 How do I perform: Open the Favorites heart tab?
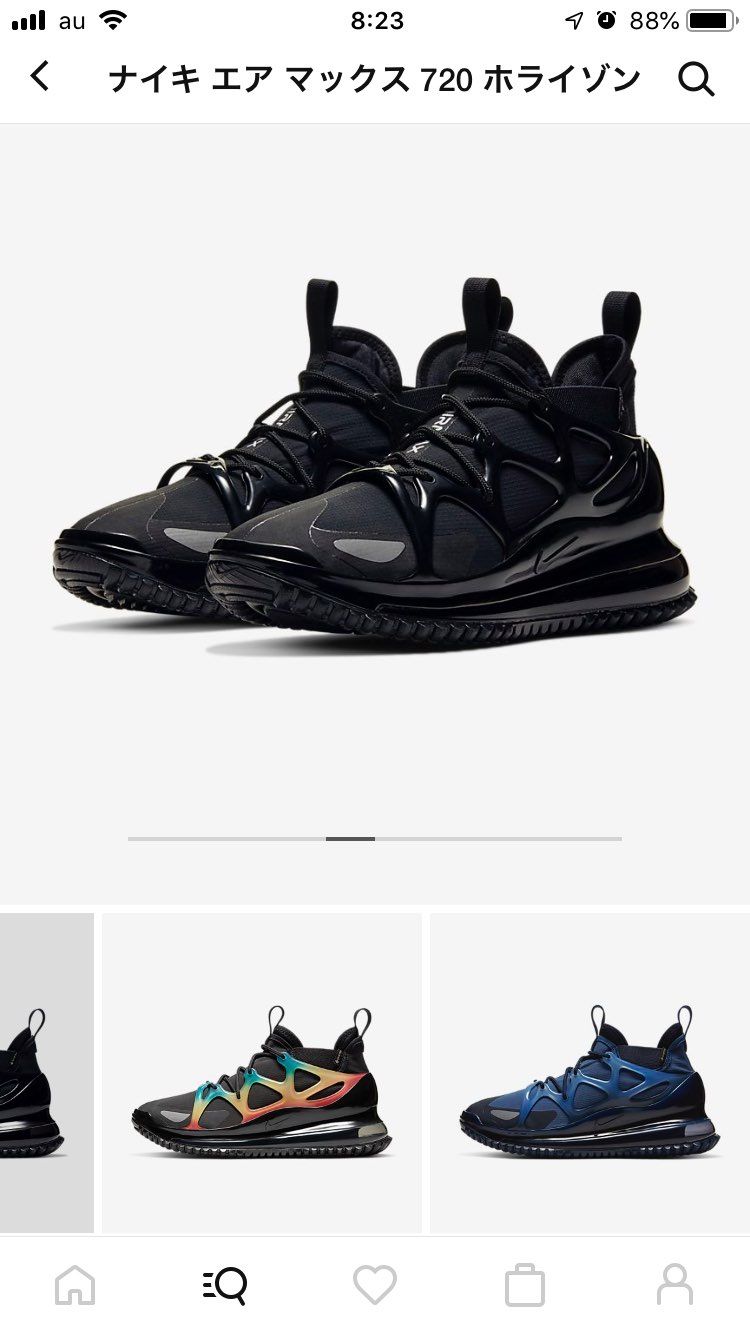375,1285
